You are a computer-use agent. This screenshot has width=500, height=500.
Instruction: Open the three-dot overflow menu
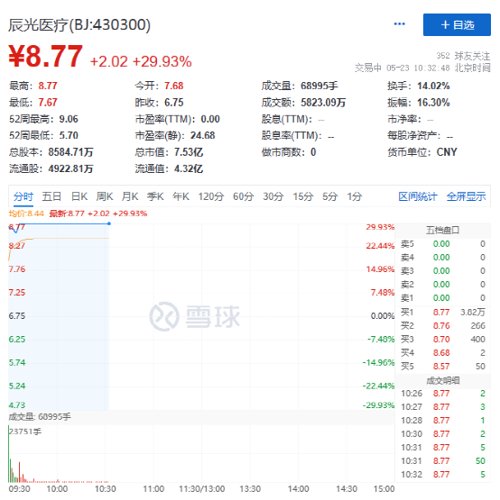click(x=399, y=24)
